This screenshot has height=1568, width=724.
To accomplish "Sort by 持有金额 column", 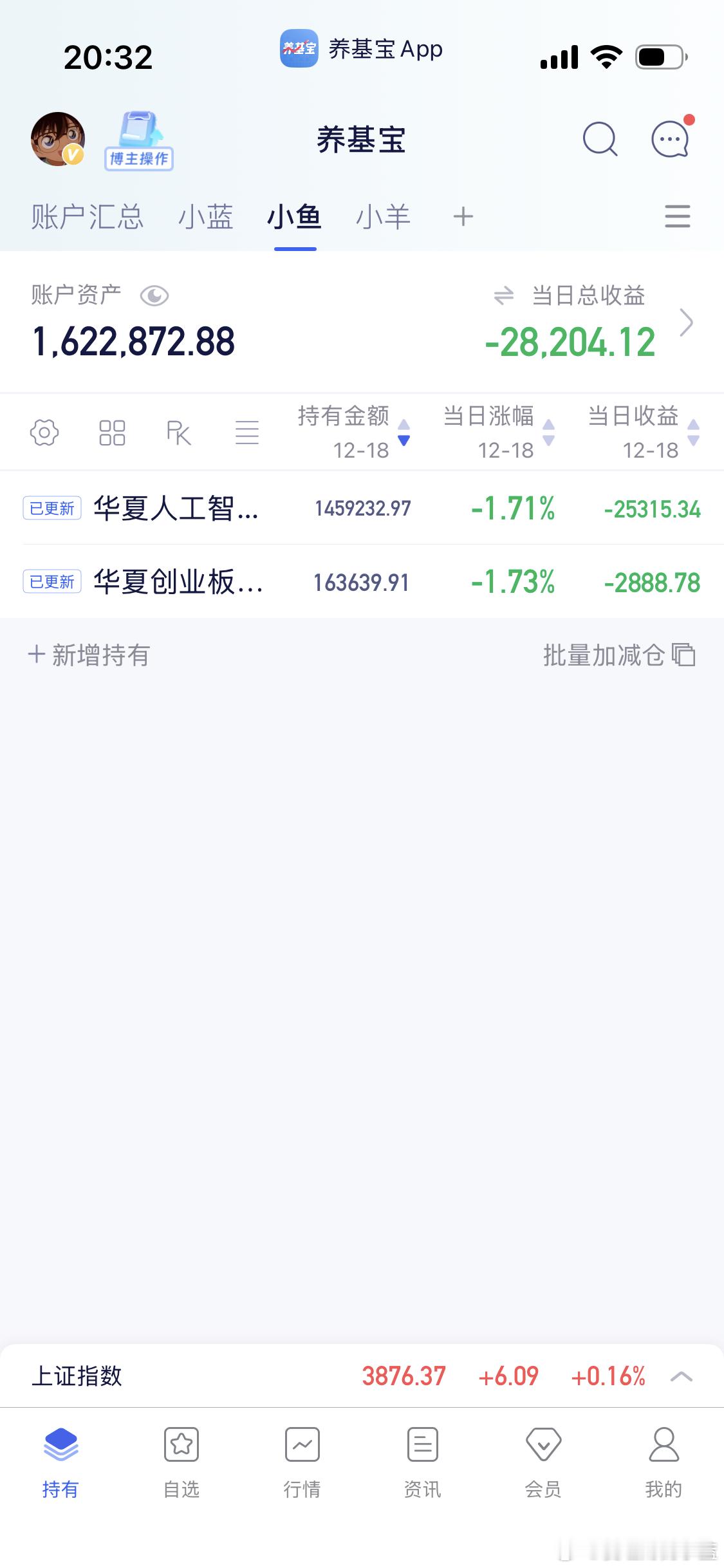I will coord(353,433).
